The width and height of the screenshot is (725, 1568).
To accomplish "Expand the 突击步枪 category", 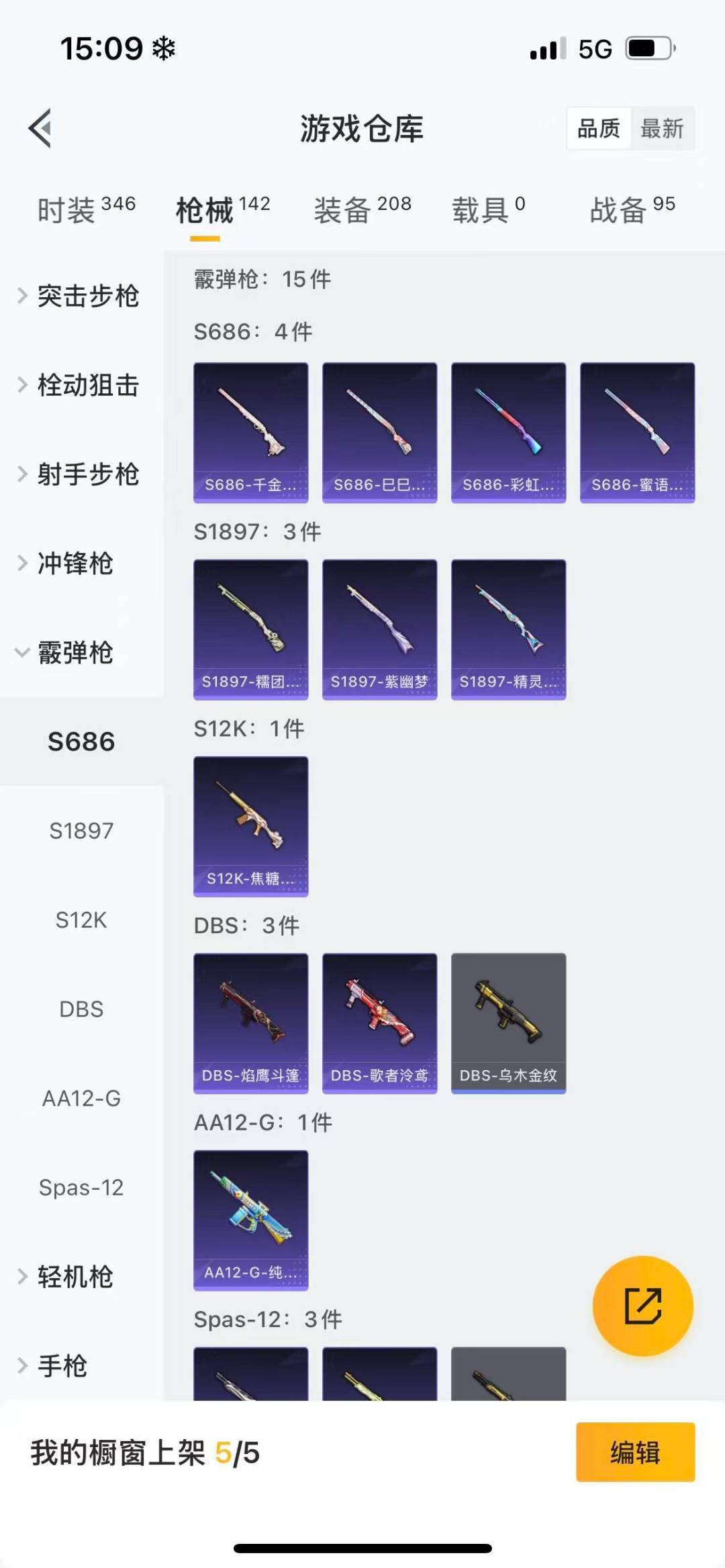I will (x=81, y=296).
